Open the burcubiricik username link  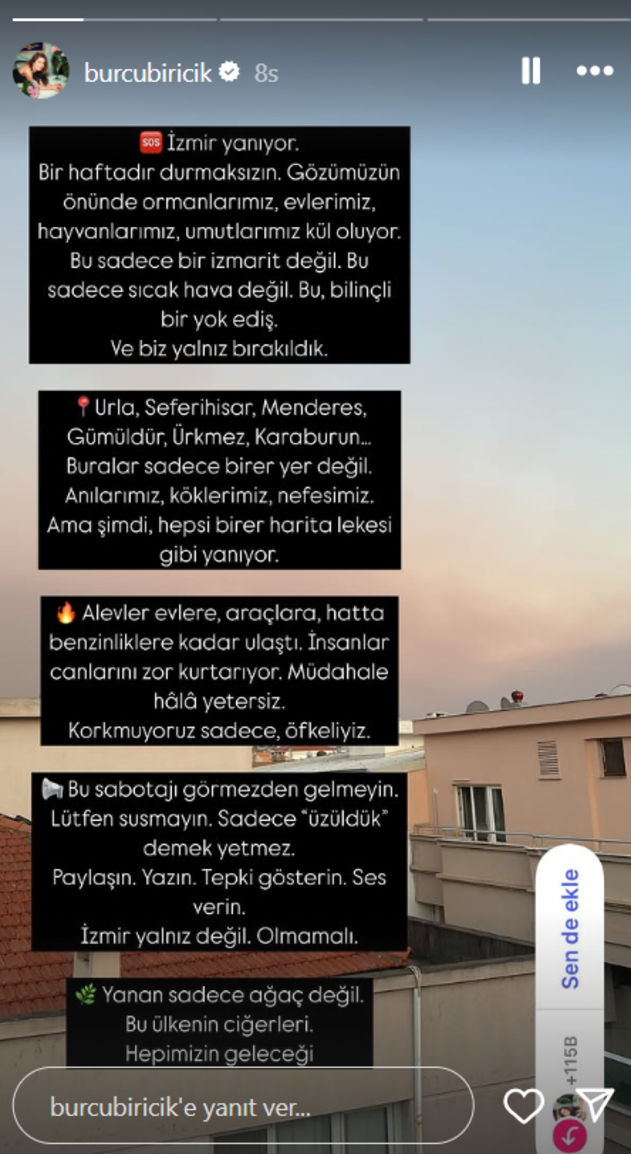point(148,72)
